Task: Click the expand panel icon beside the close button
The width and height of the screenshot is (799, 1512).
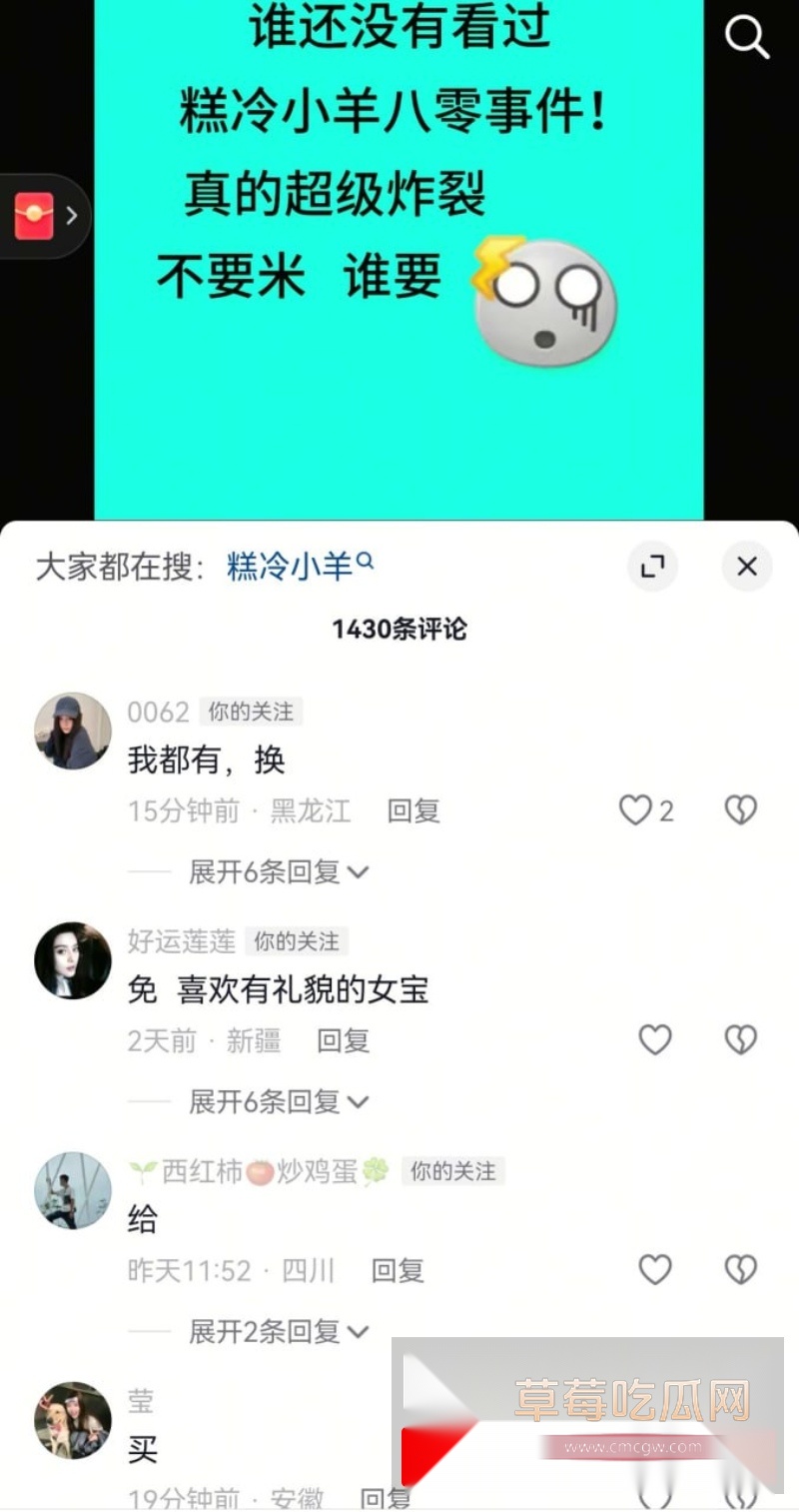Action: pos(652,567)
